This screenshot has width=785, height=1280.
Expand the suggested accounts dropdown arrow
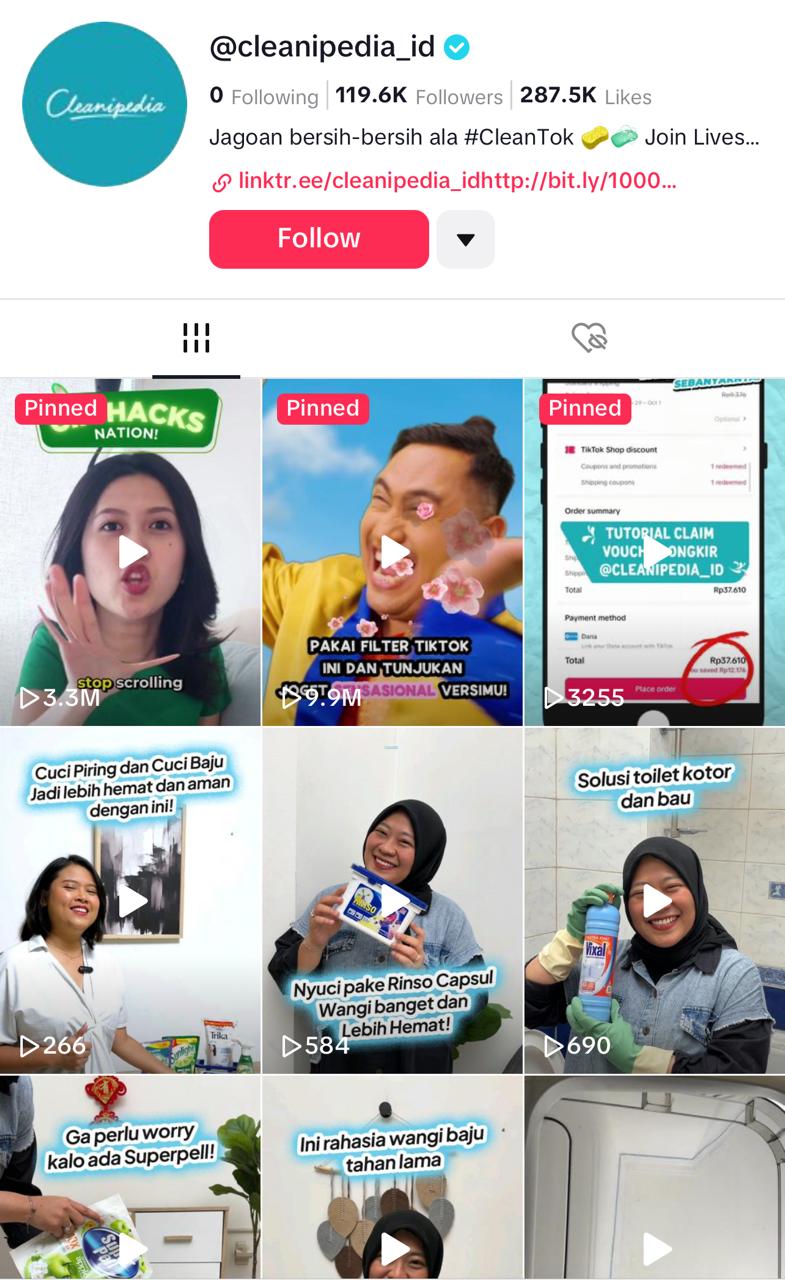(465, 239)
